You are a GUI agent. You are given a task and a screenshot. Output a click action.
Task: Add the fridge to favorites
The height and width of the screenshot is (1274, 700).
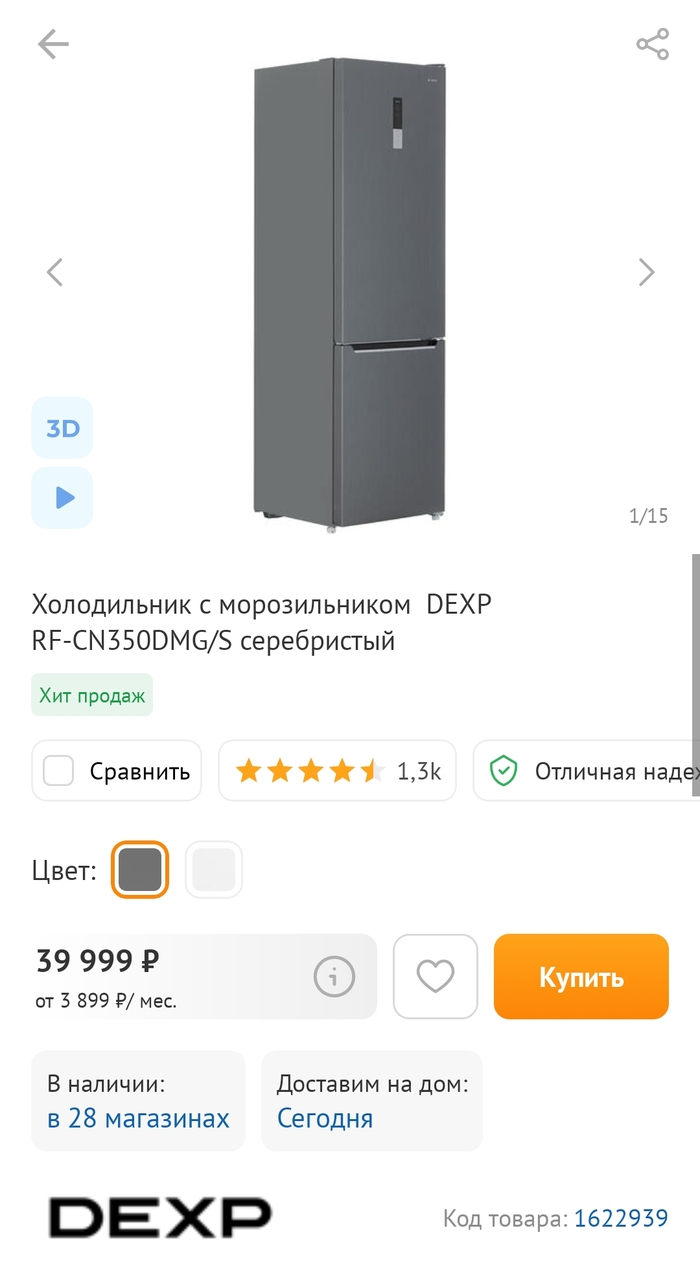[435, 976]
